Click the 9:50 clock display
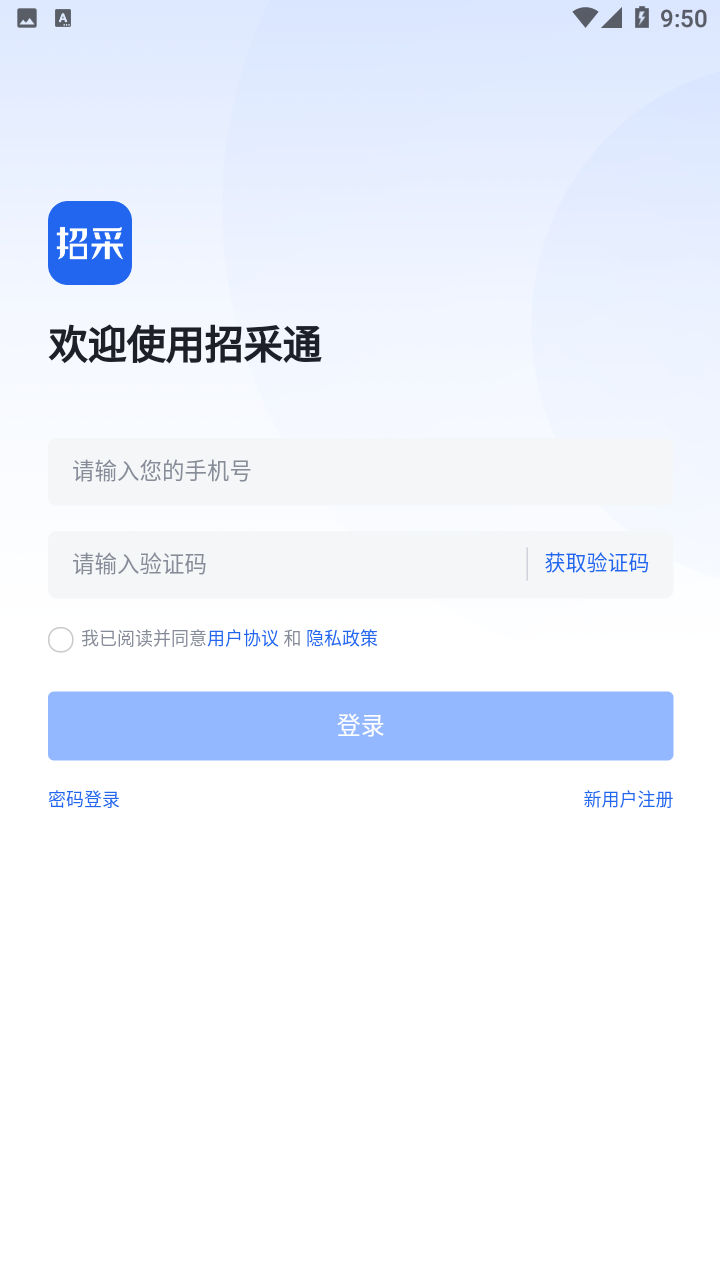Image resolution: width=720 pixels, height=1280 pixels. pyautogui.click(x=682, y=17)
